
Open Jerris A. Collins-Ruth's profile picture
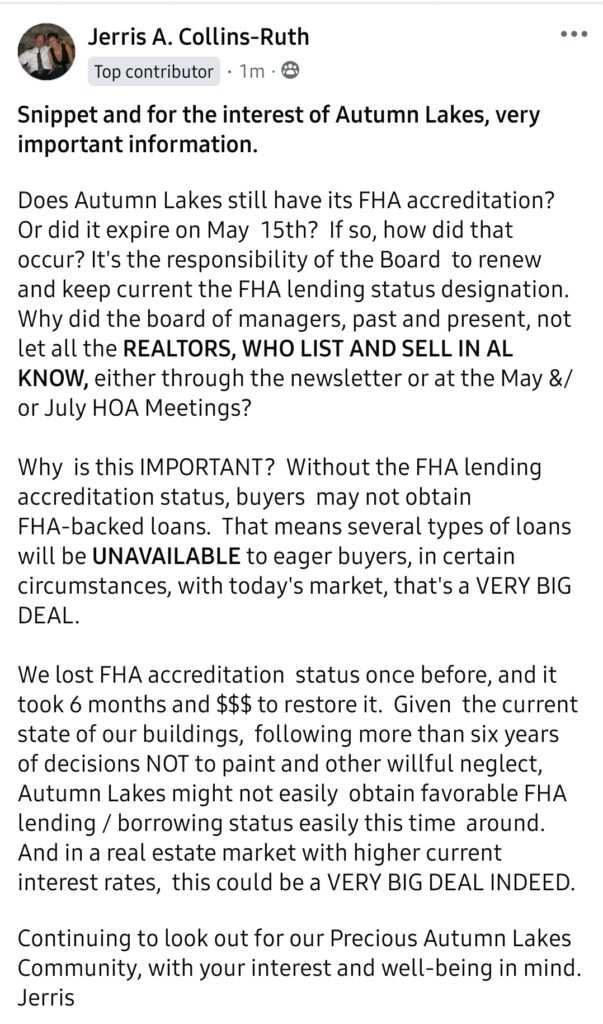(47, 52)
